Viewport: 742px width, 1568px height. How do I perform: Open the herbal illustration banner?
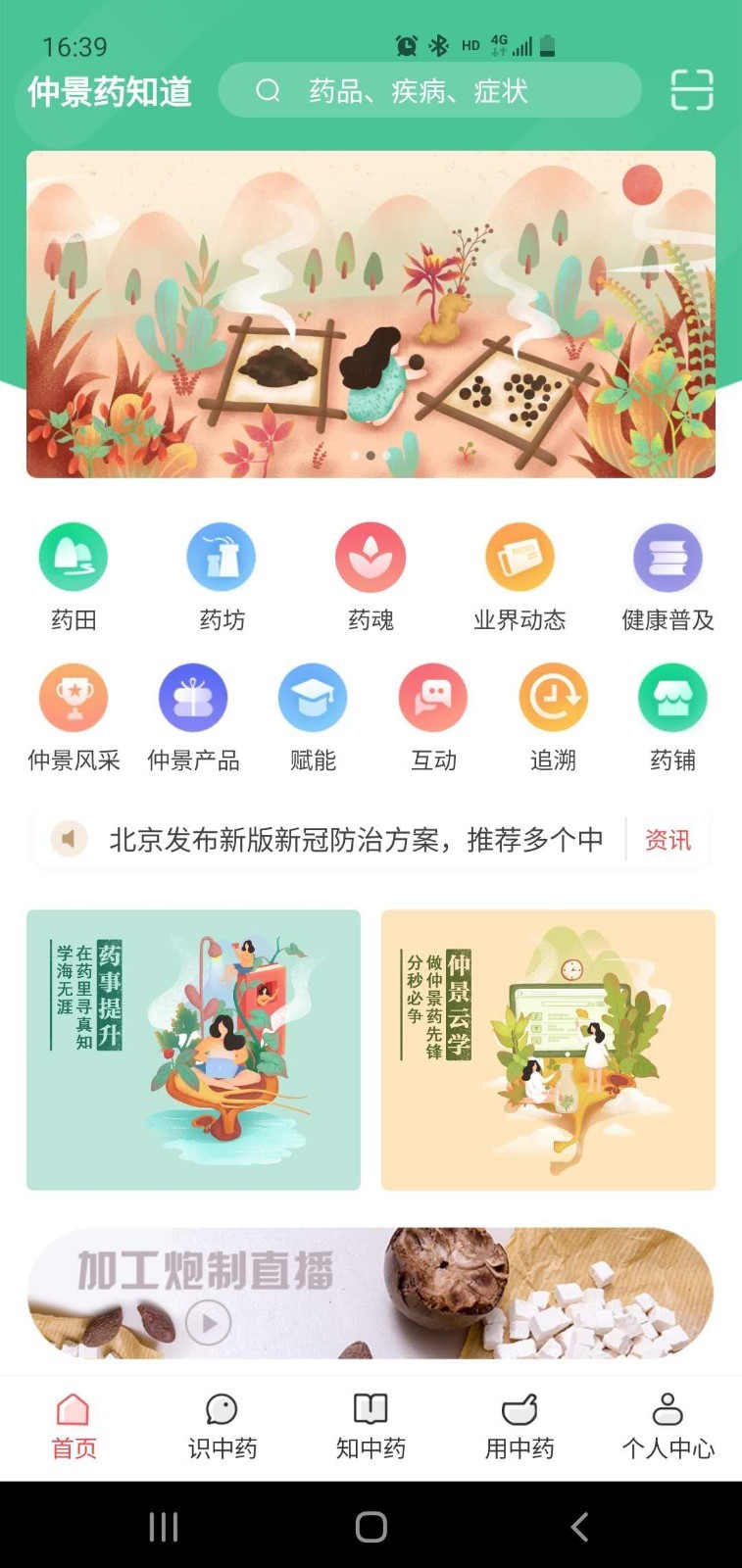coord(371,315)
